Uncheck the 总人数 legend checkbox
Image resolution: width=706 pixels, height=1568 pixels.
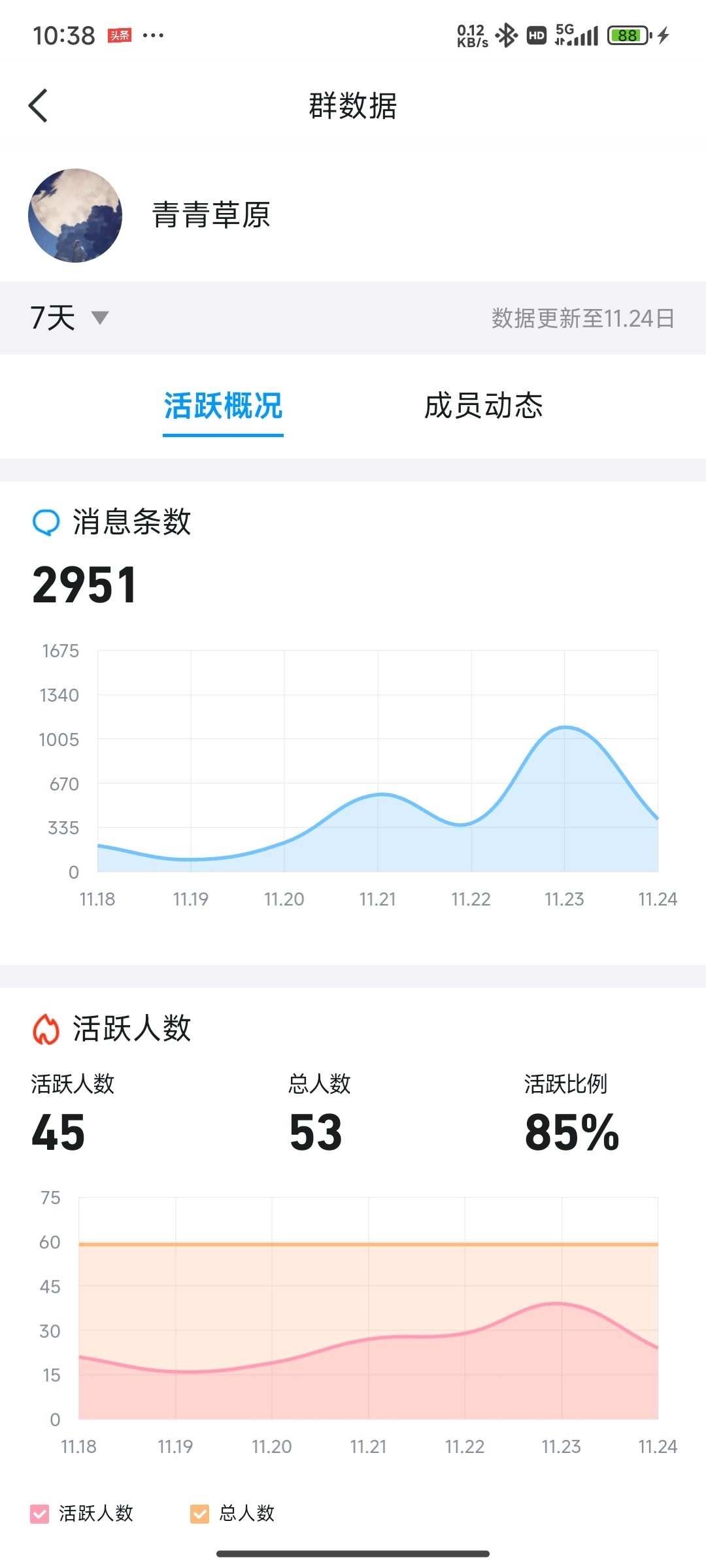pyautogui.click(x=199, y=1514)
